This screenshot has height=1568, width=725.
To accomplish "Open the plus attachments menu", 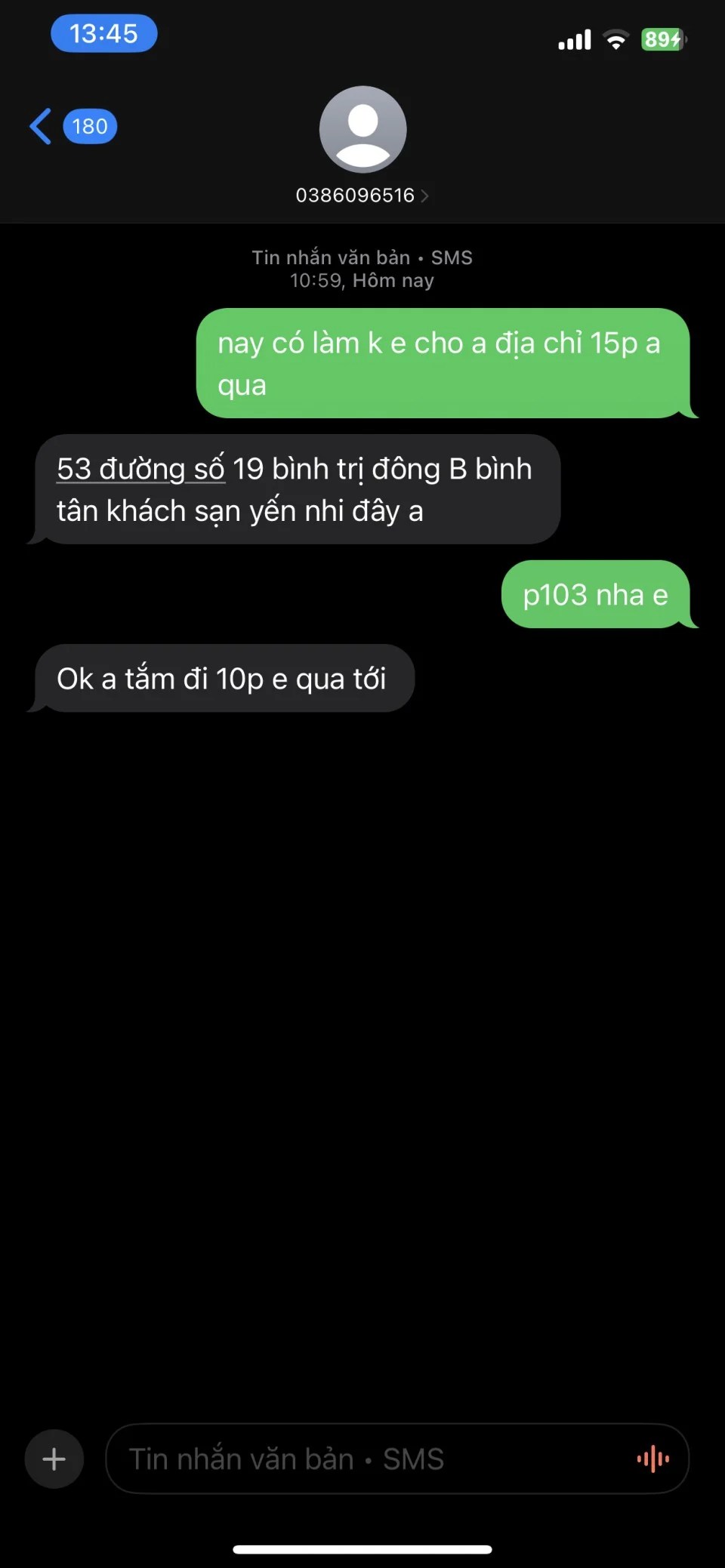I will (x=54, y=1459).
